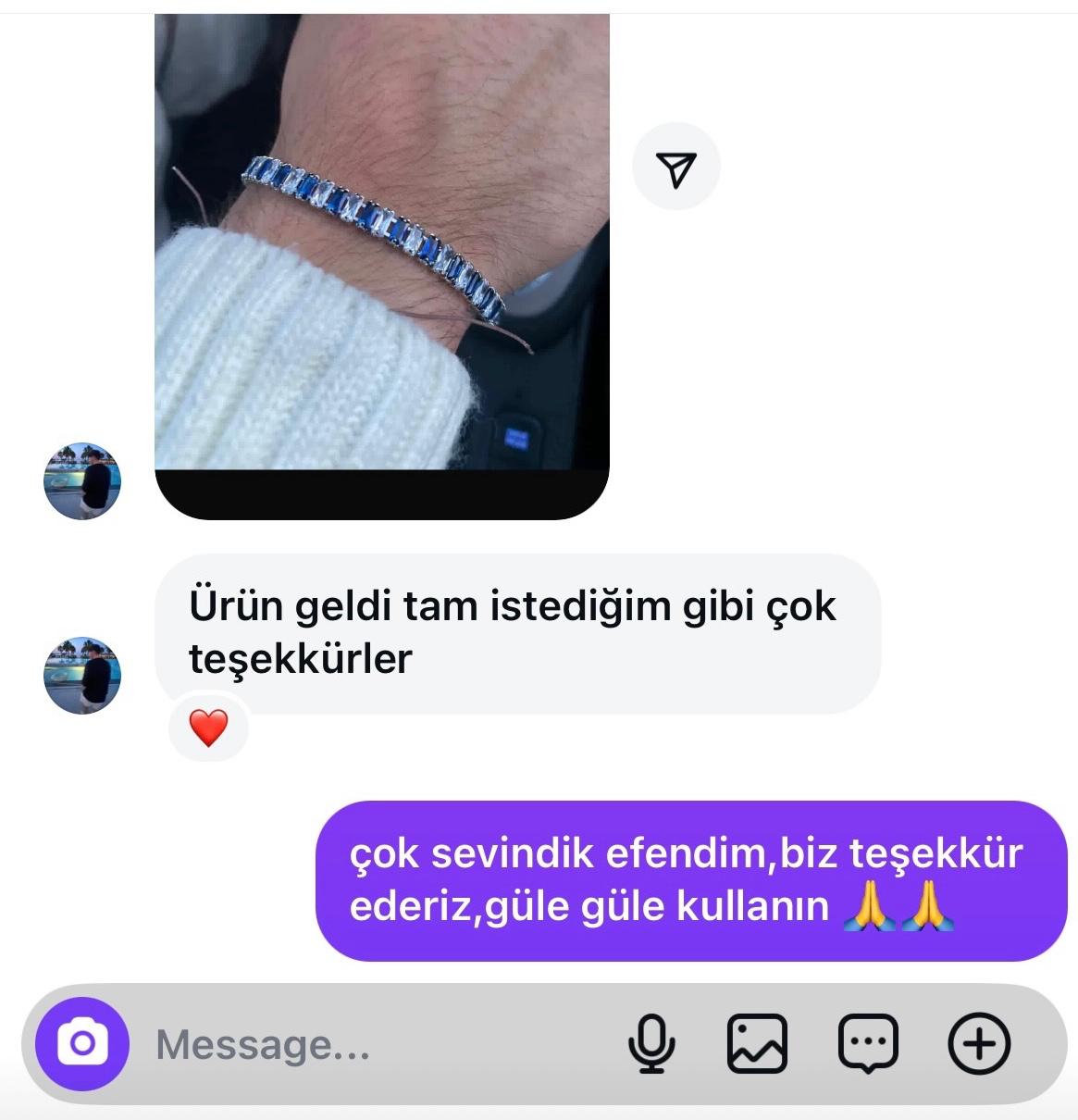Open sender's profile picture beside teşekkürler message
Screen dimensions: 1078x1120
pyautogui.click(x=82, y=675)
